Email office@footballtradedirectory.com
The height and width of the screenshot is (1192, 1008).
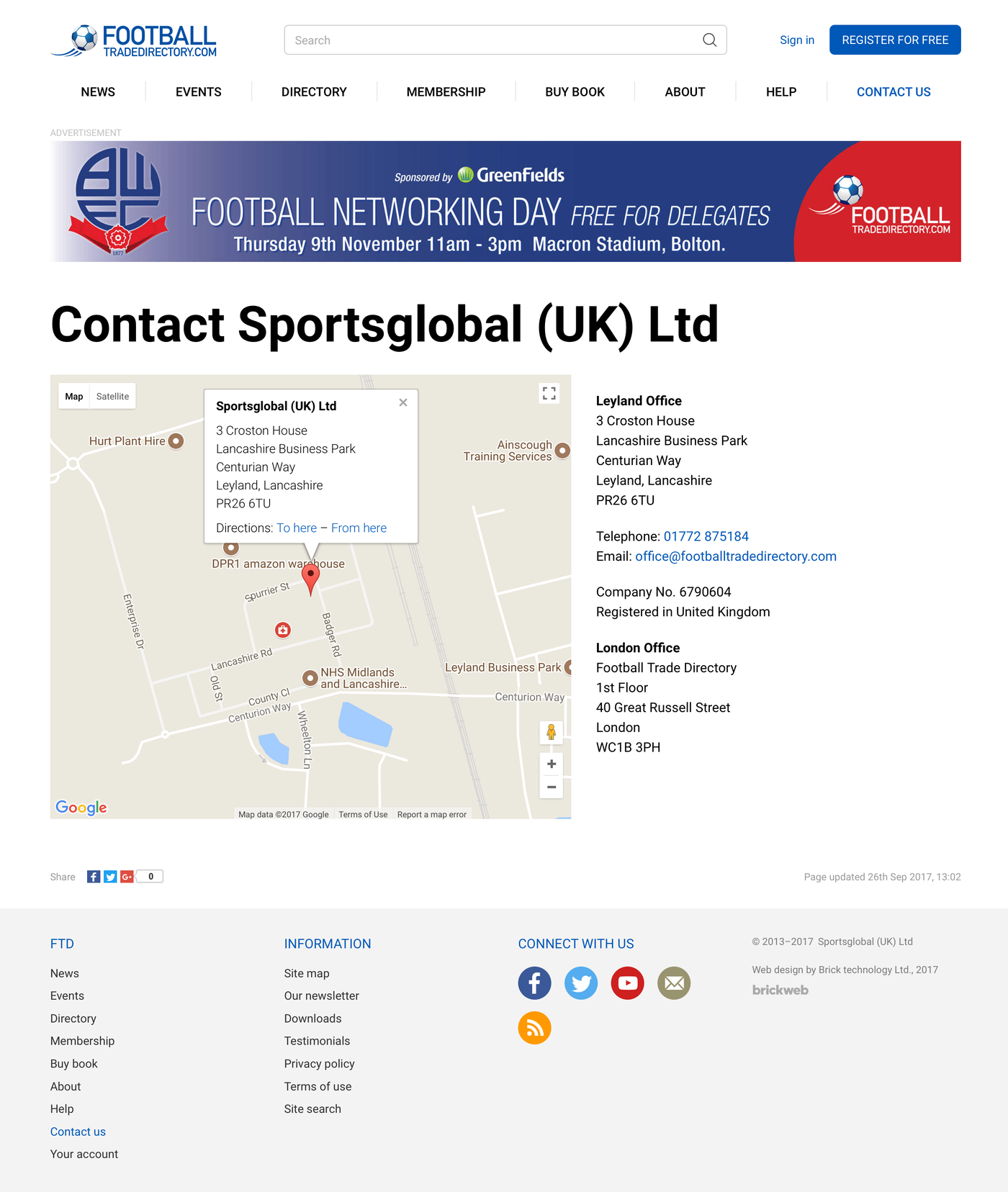tap(735, 556)
